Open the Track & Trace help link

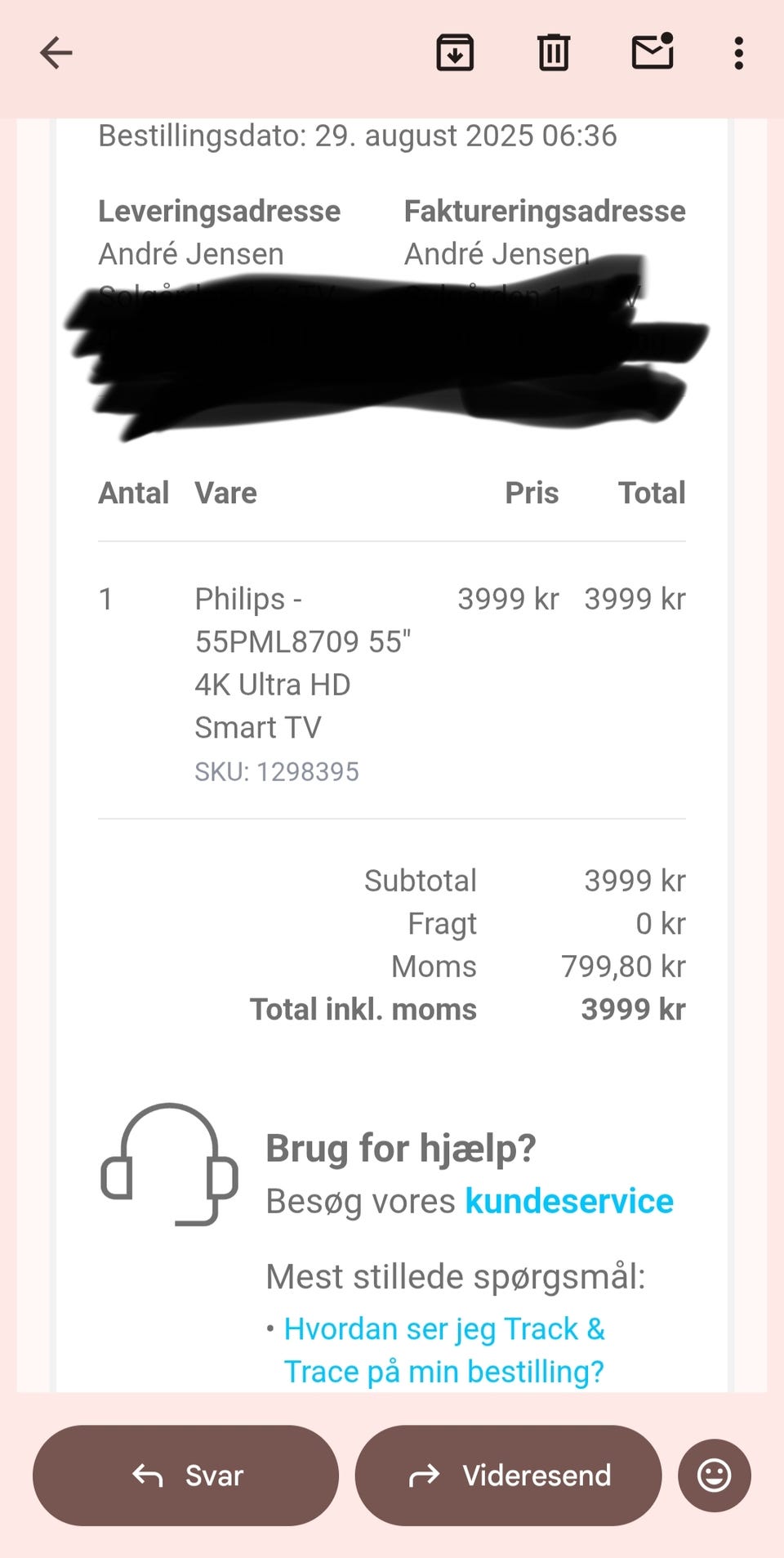444,1350
